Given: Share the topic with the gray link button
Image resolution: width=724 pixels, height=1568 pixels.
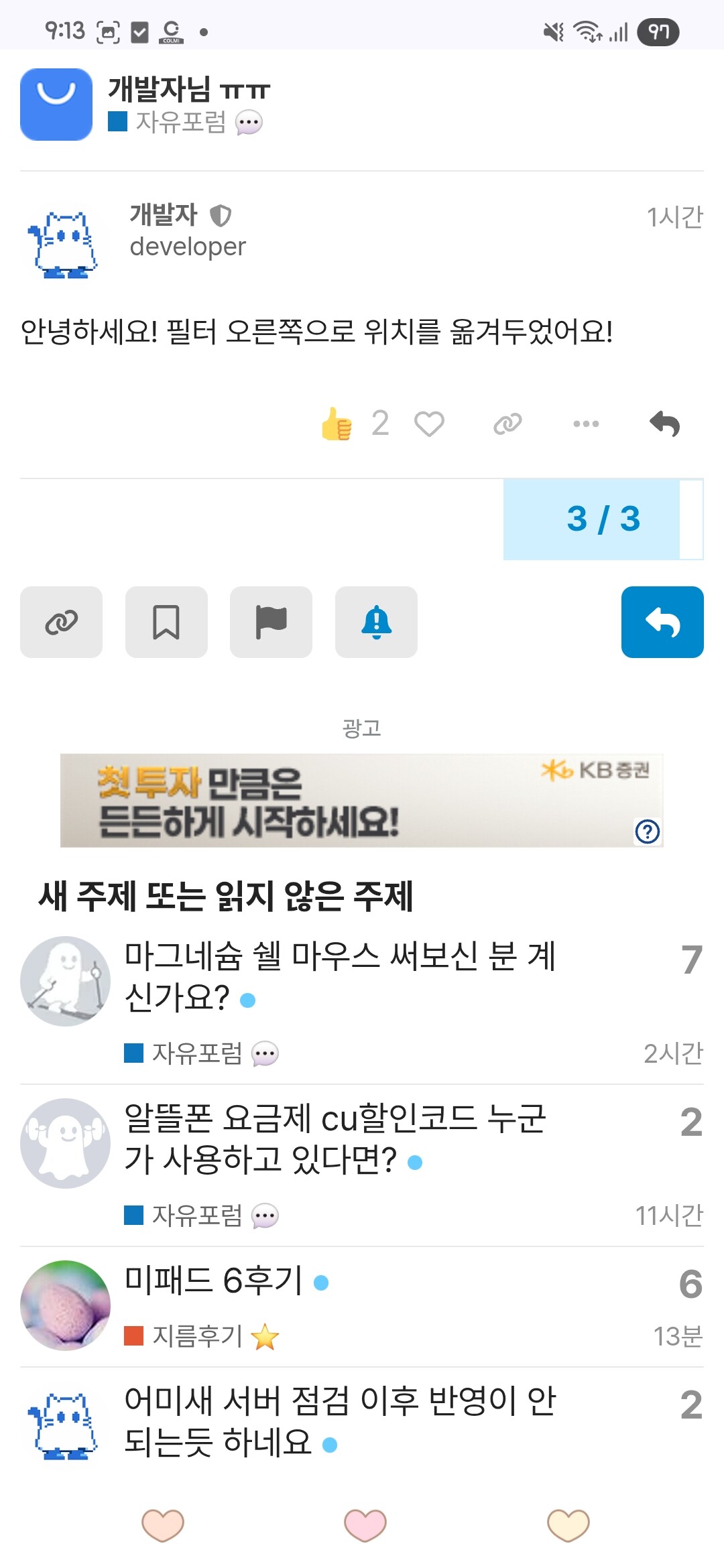Looking at the screenshot, I should point(61,623).
